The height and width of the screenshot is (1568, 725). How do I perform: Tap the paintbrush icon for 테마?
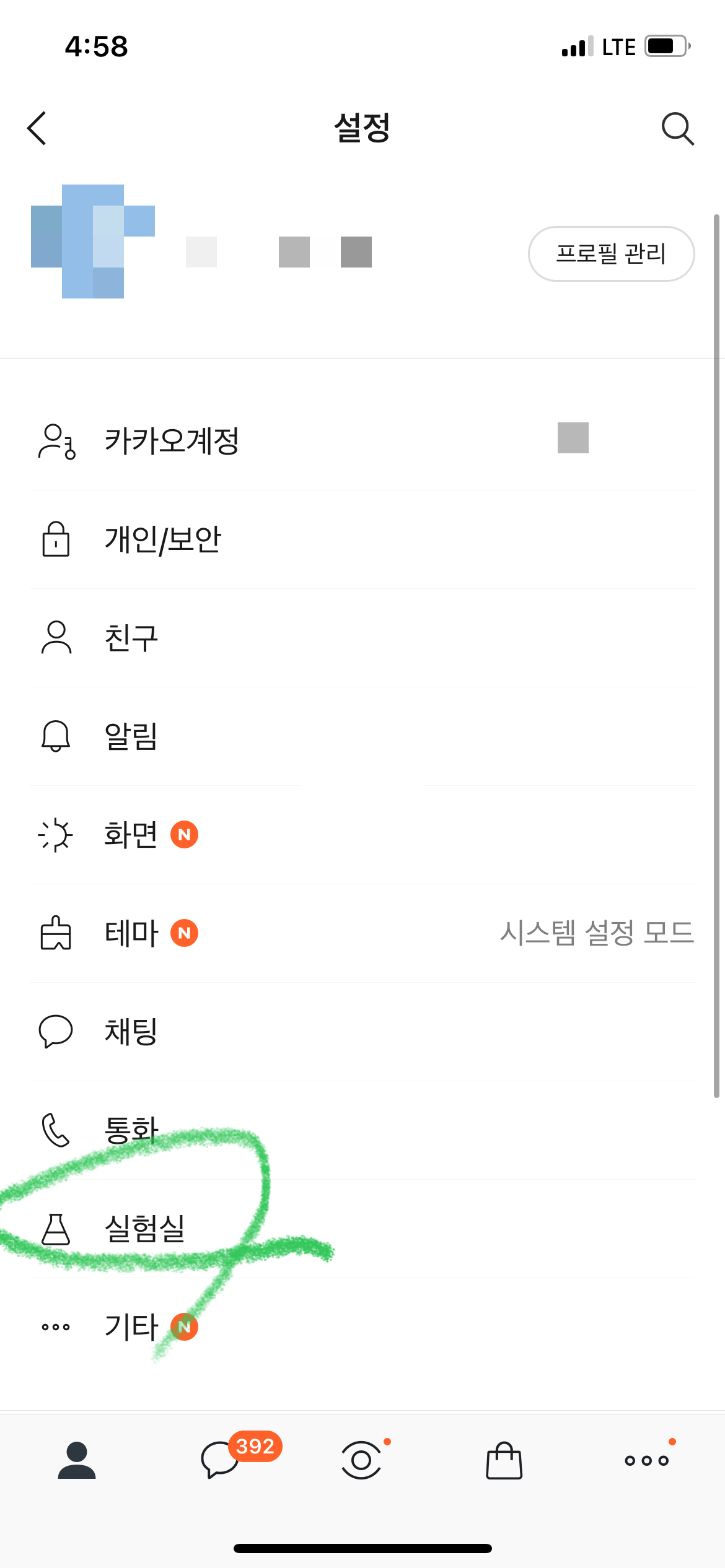point(56,933)
